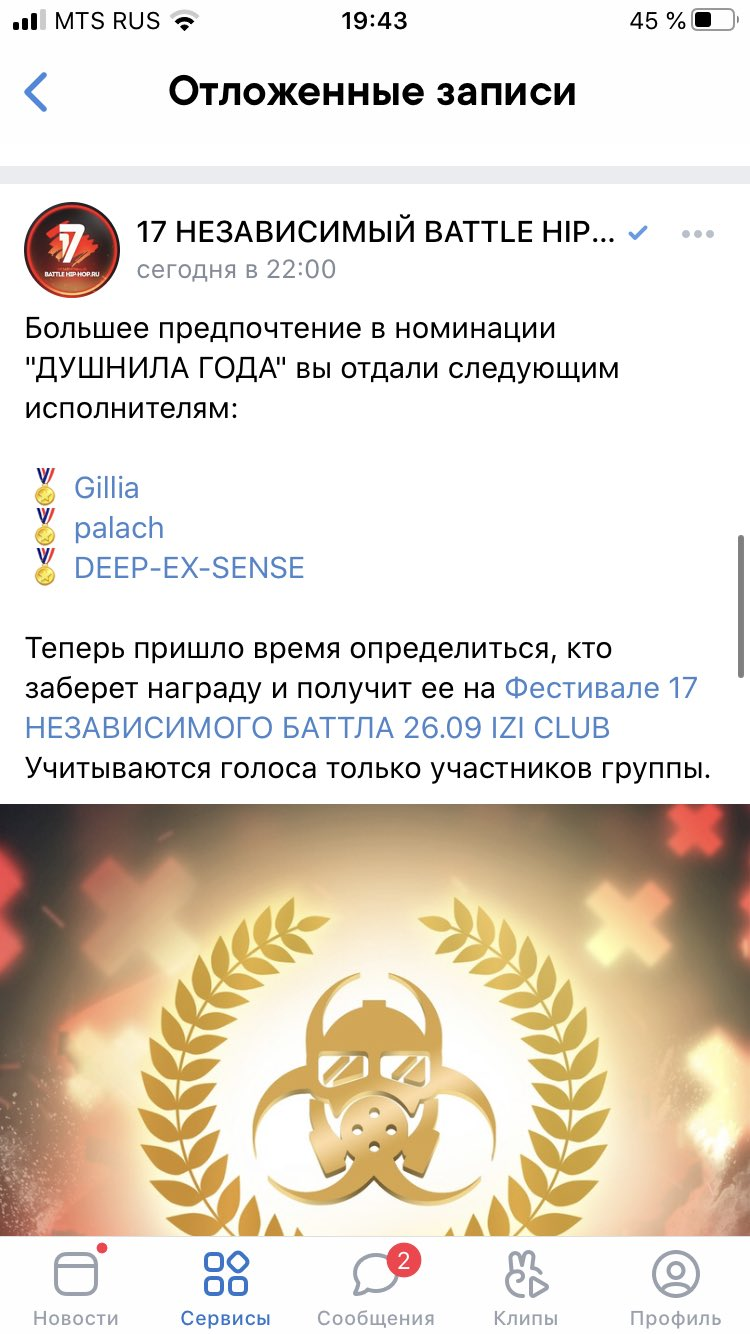Go to the Клипы tab
Image resolution: width=750 pixels, height=1334 pixels.
526,1288
